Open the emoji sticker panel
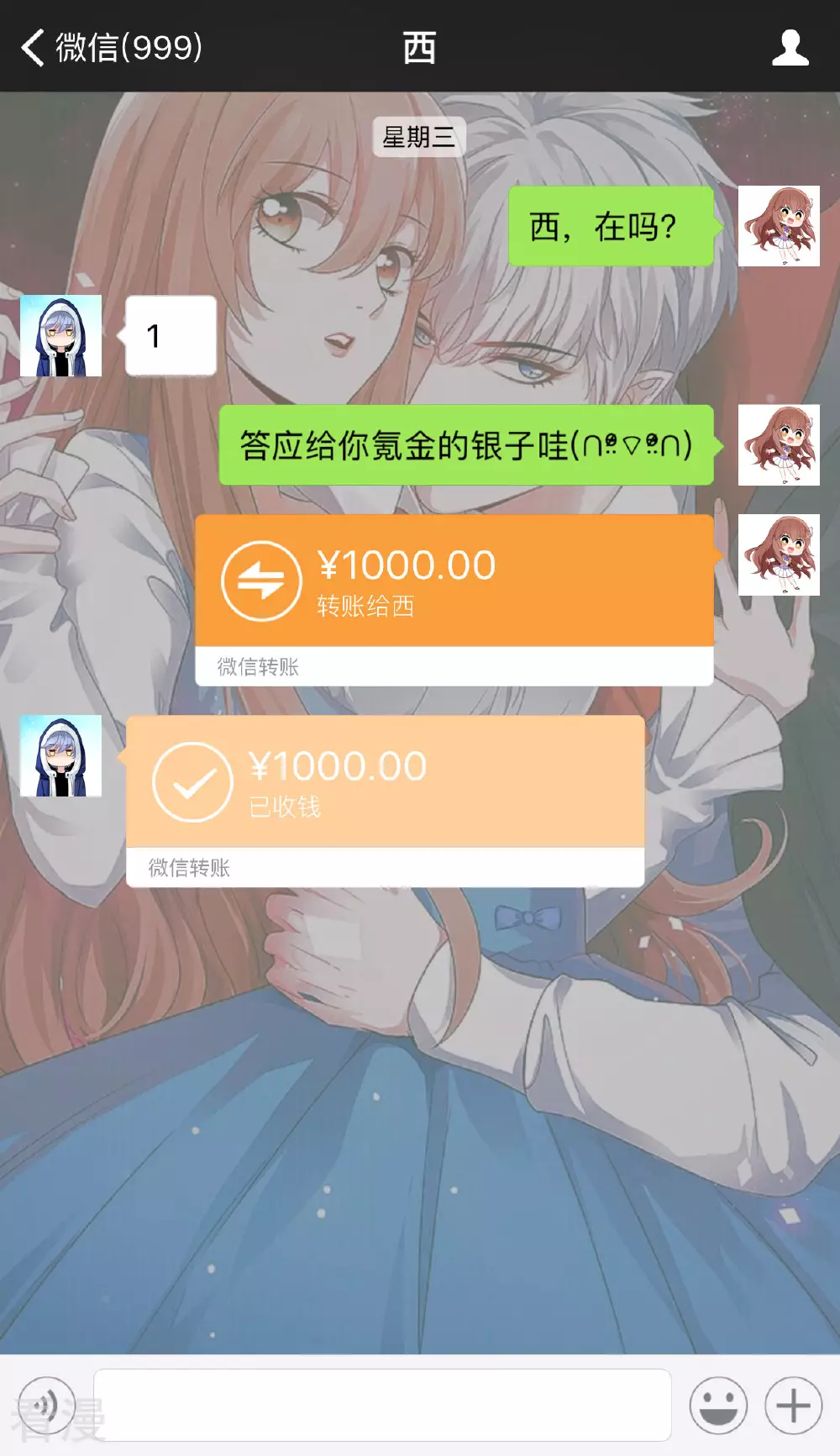840x1456 pixels. pos(718,1405)
